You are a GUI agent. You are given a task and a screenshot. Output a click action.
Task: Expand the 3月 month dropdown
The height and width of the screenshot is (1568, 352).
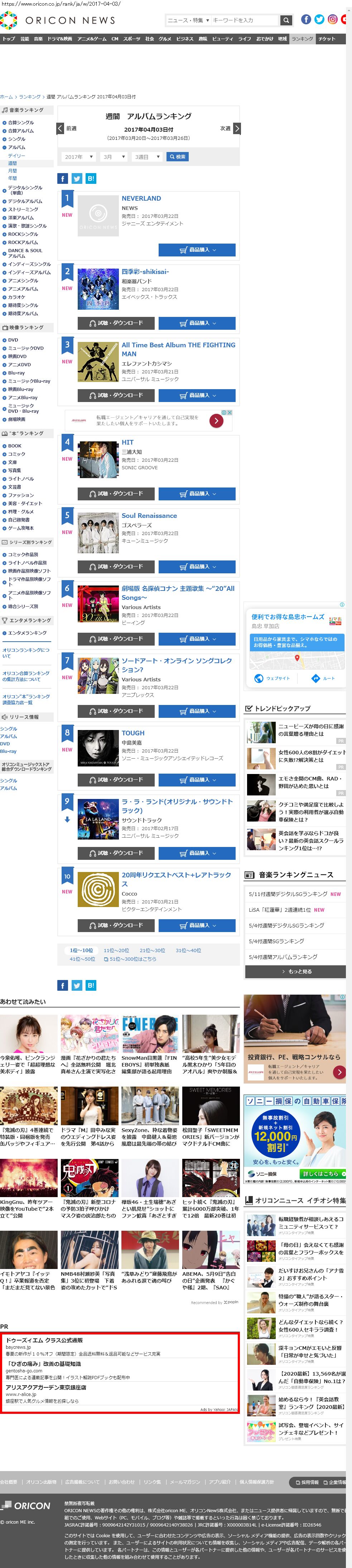[114, 157]
